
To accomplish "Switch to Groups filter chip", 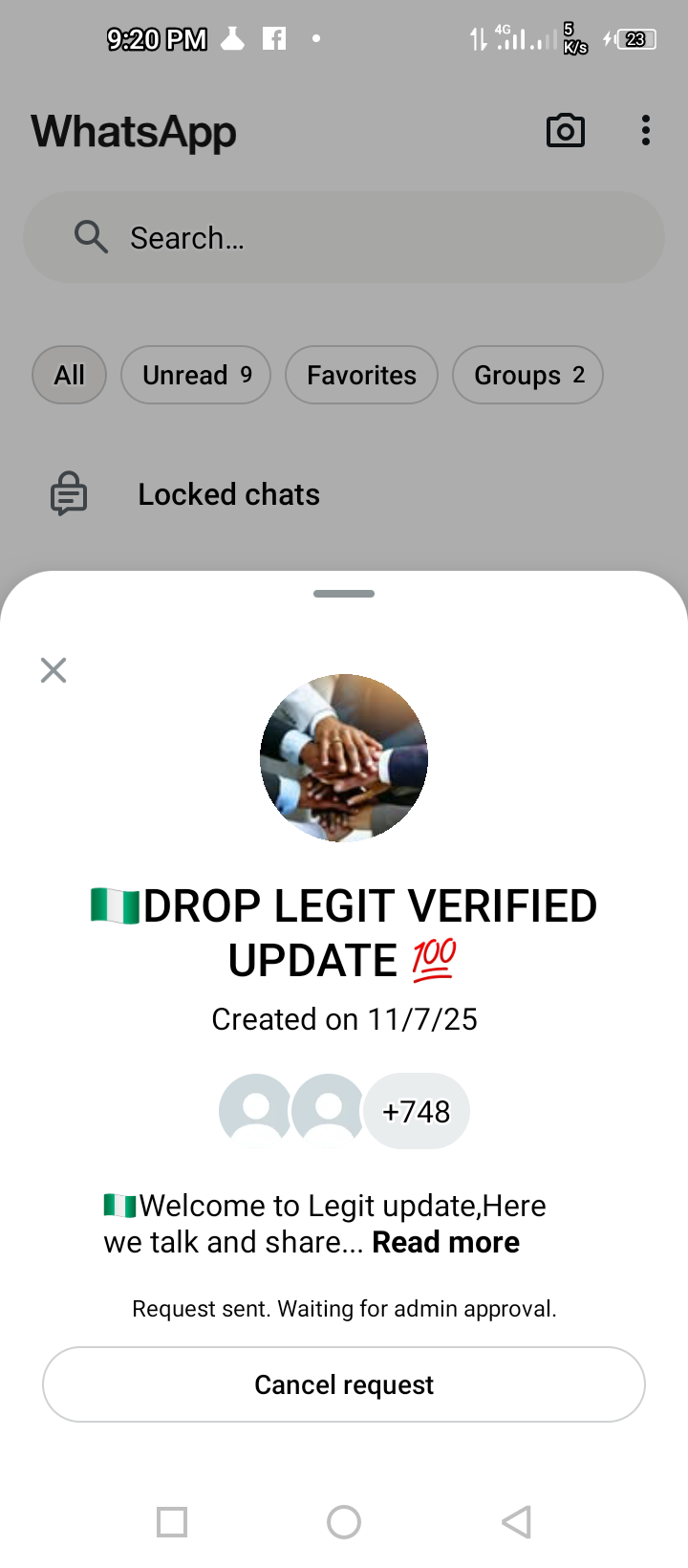I will click(x=527, y=375).
